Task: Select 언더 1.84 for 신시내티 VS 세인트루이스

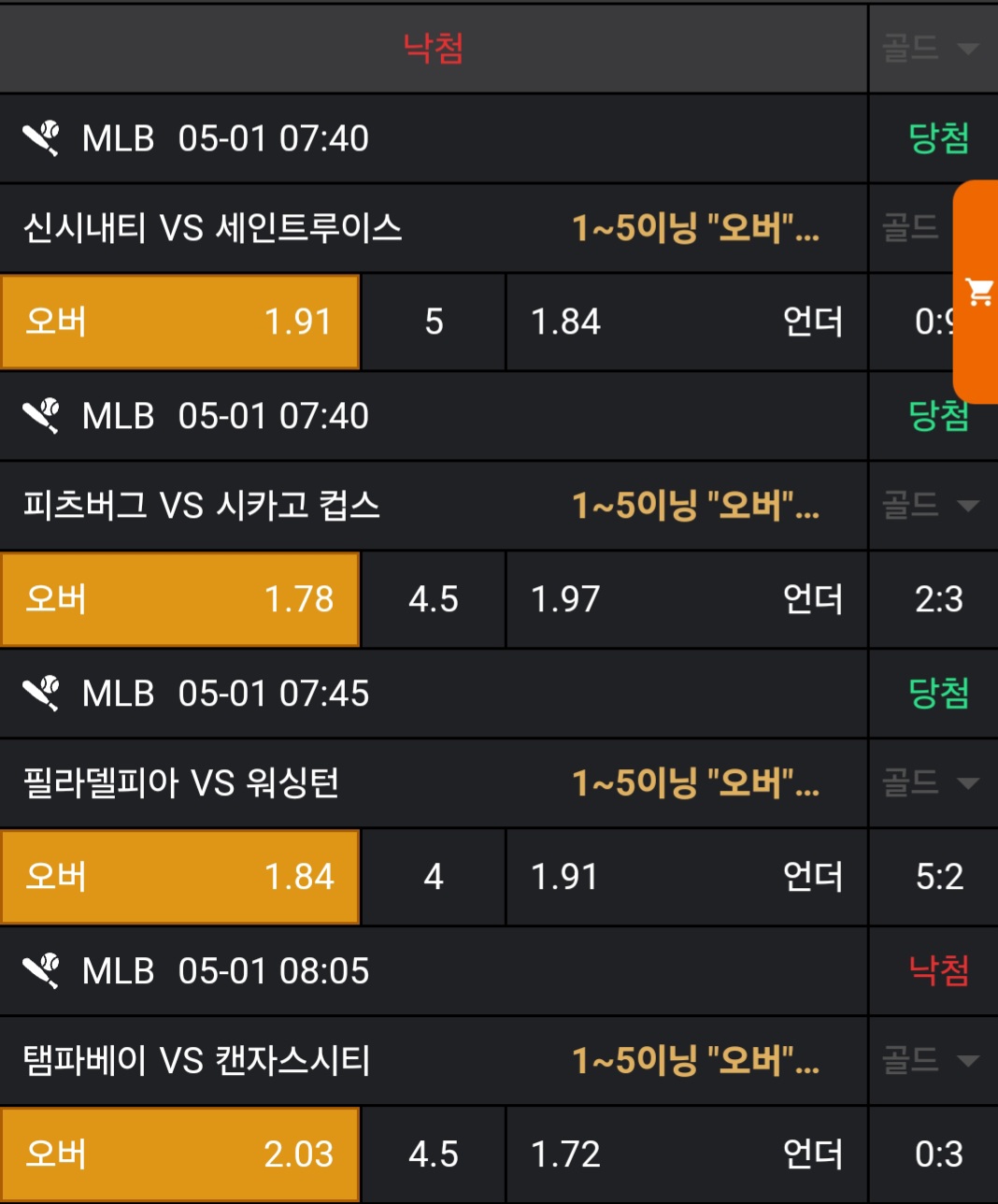Action: click(687, 322)
